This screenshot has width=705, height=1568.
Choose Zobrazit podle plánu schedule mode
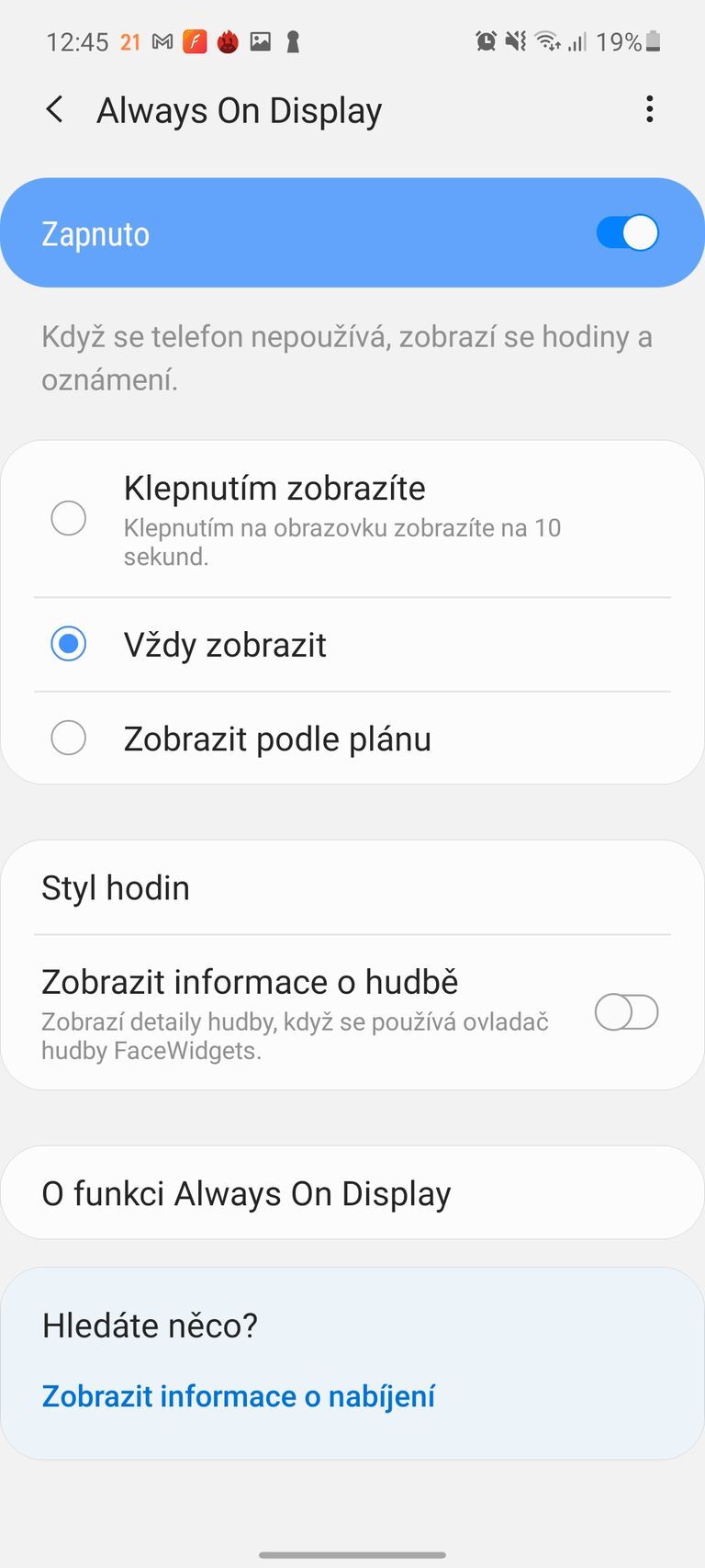click(69, 738)
